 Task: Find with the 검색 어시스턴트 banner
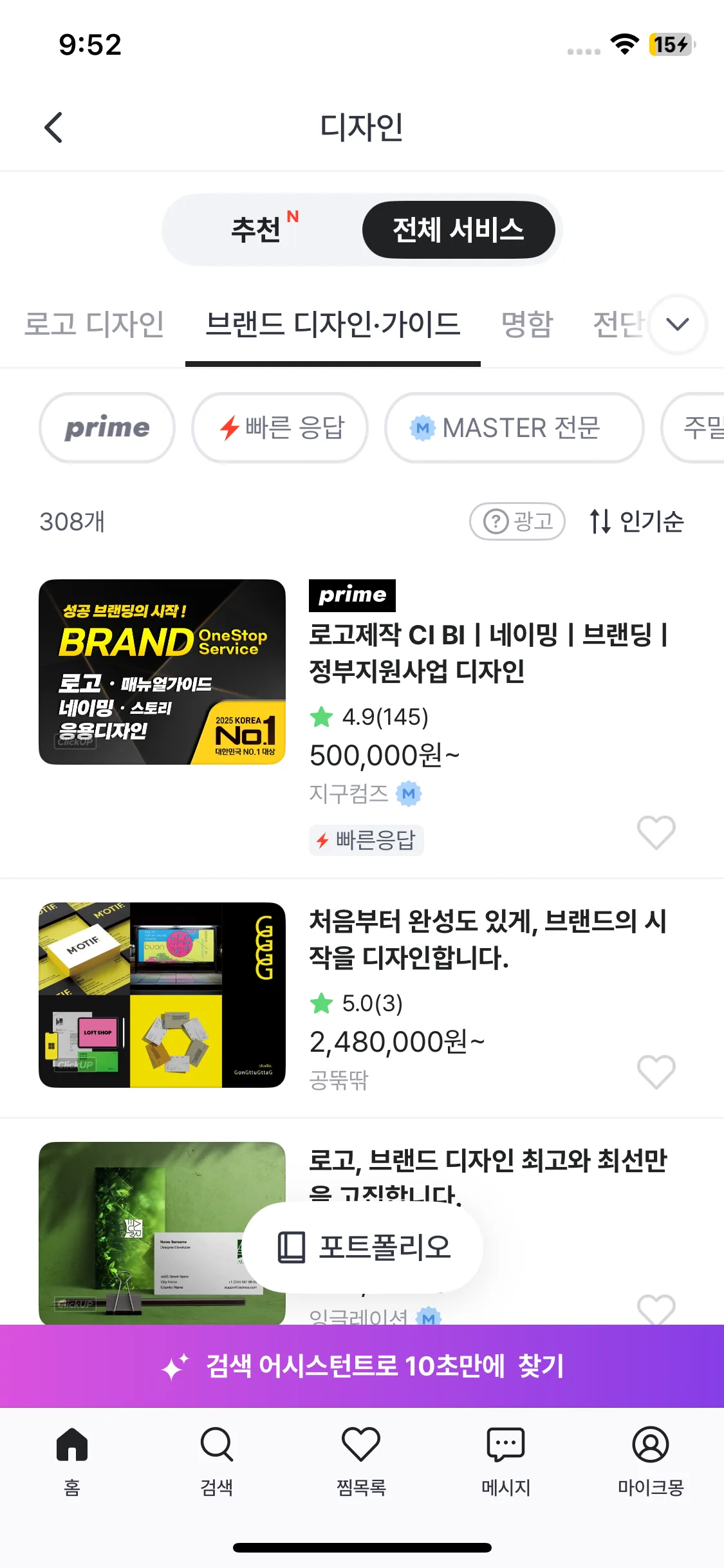[x=362, y=1366]
